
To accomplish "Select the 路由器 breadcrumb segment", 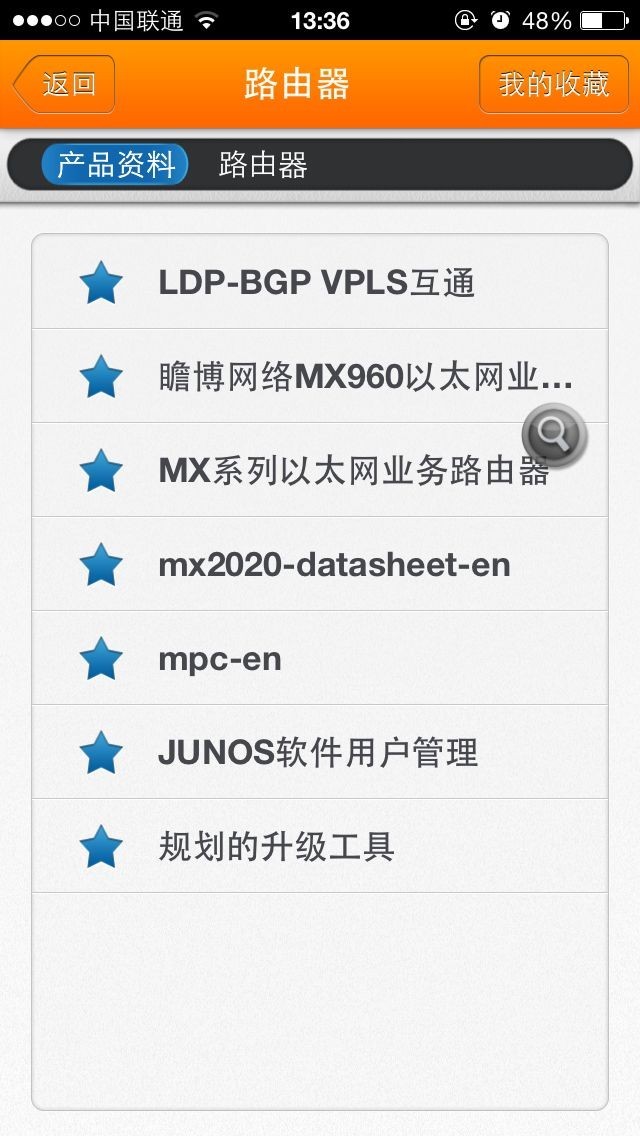I will pyautogui.click(x=263, y=165).
